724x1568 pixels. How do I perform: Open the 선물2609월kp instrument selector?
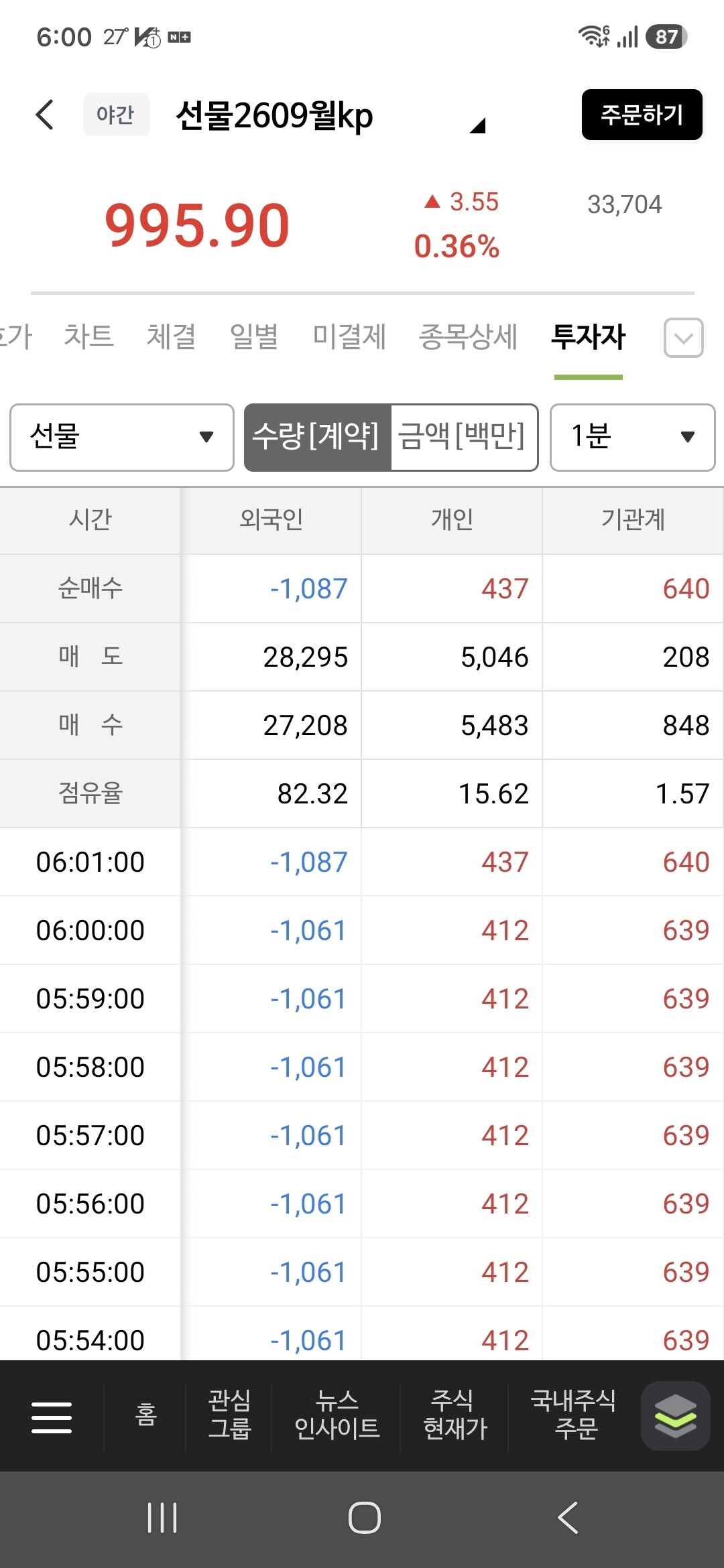[330, 116]
